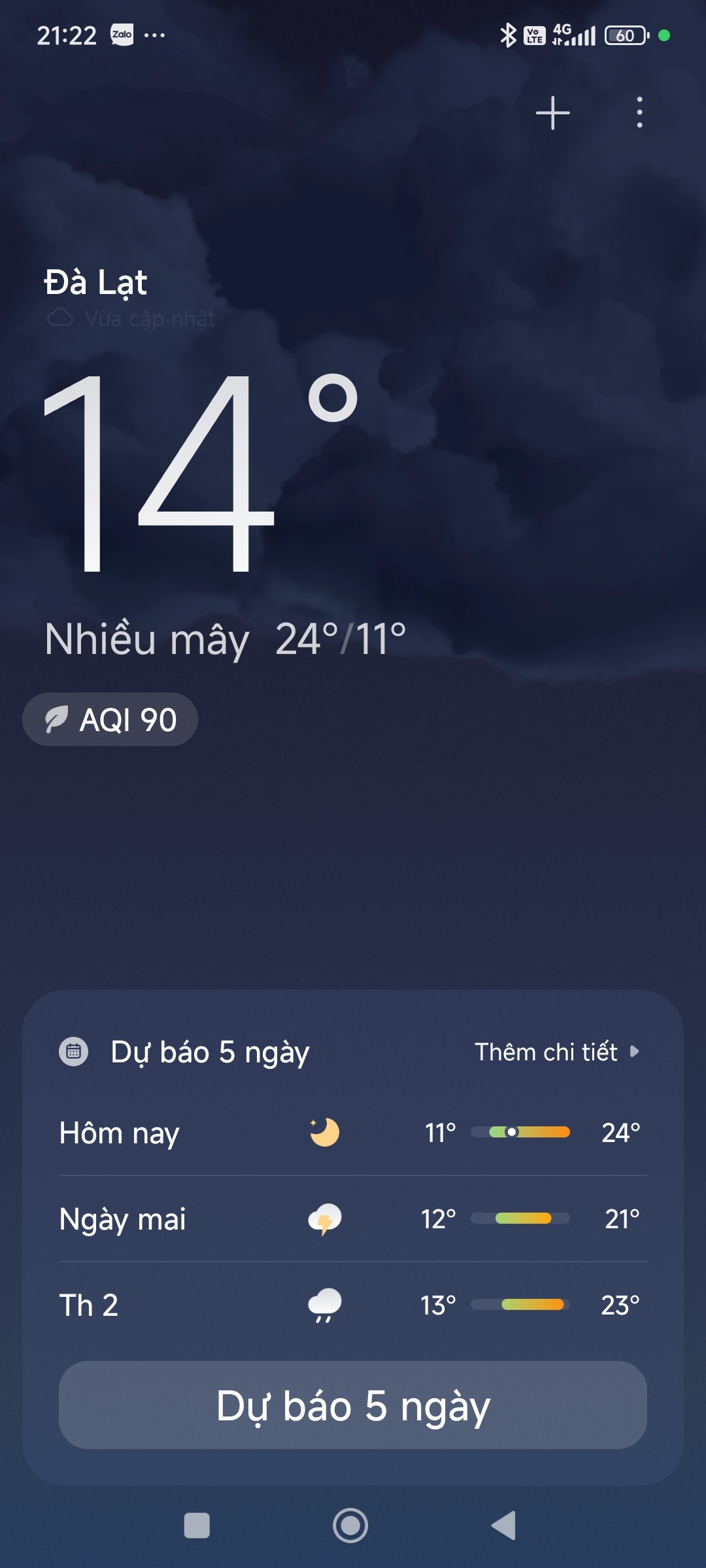
Task: Open the Ngày mai forecast row
Action: [353, 1218]
